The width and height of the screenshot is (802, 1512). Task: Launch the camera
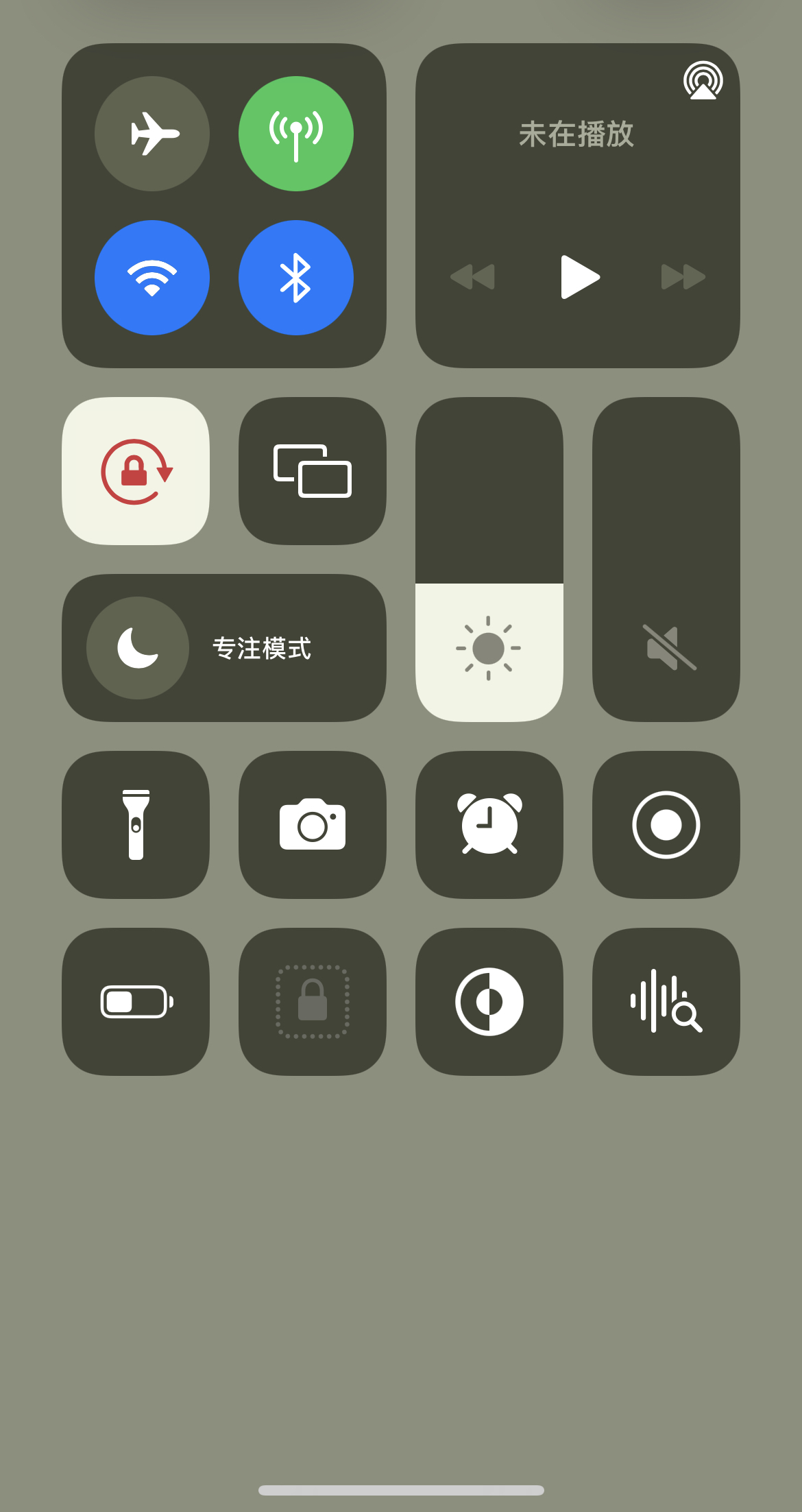pos(313,825)
